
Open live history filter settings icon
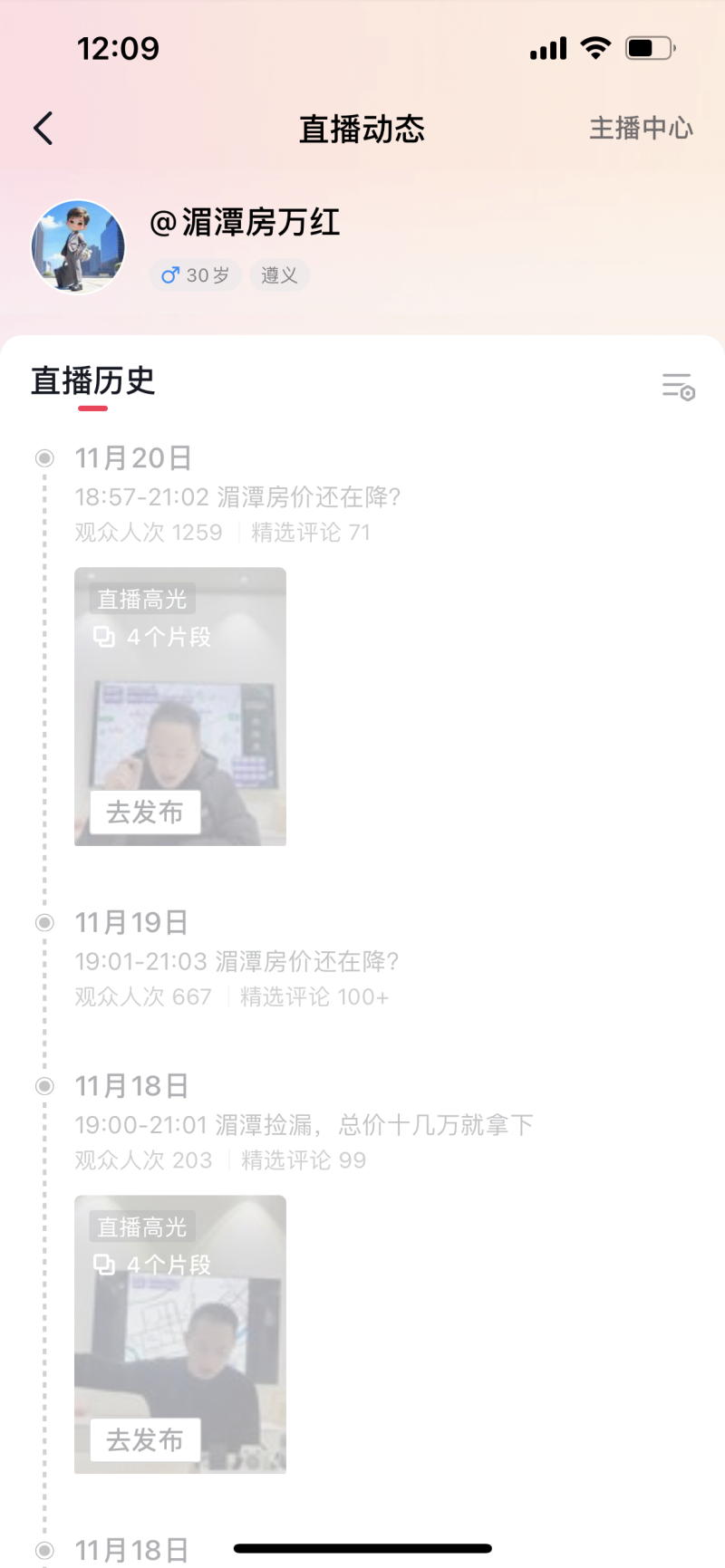(678, 386)
